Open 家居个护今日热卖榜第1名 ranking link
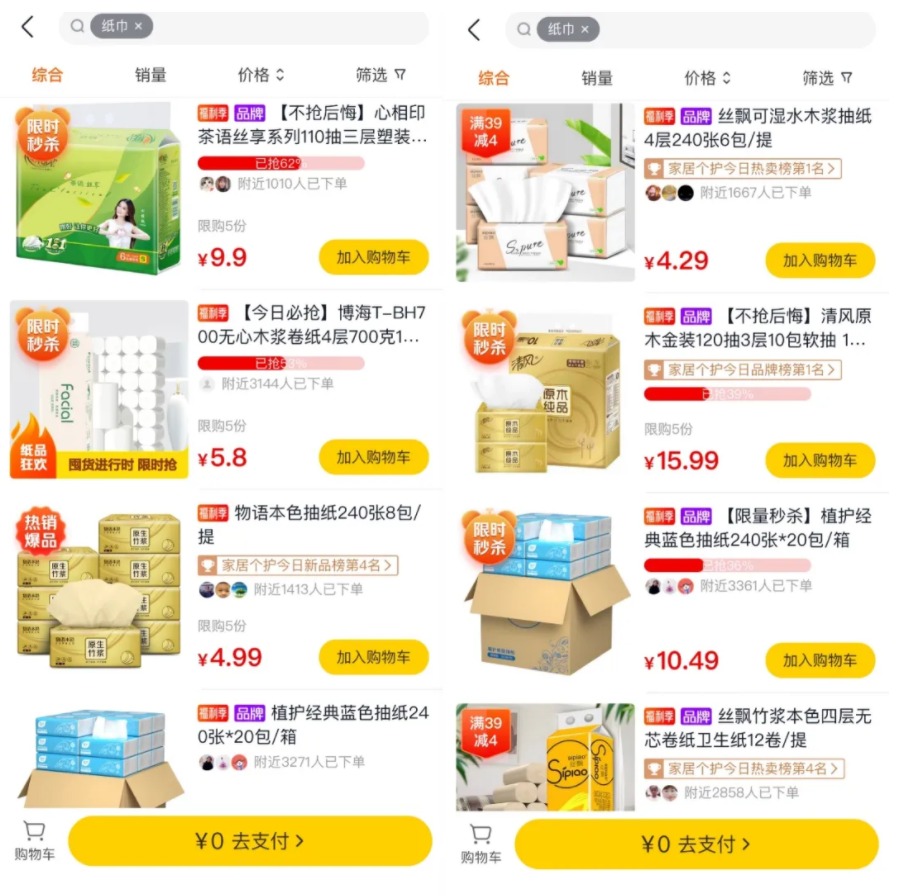Image resolution: width=914 pixels, height=896 pixels. point(742,169)
